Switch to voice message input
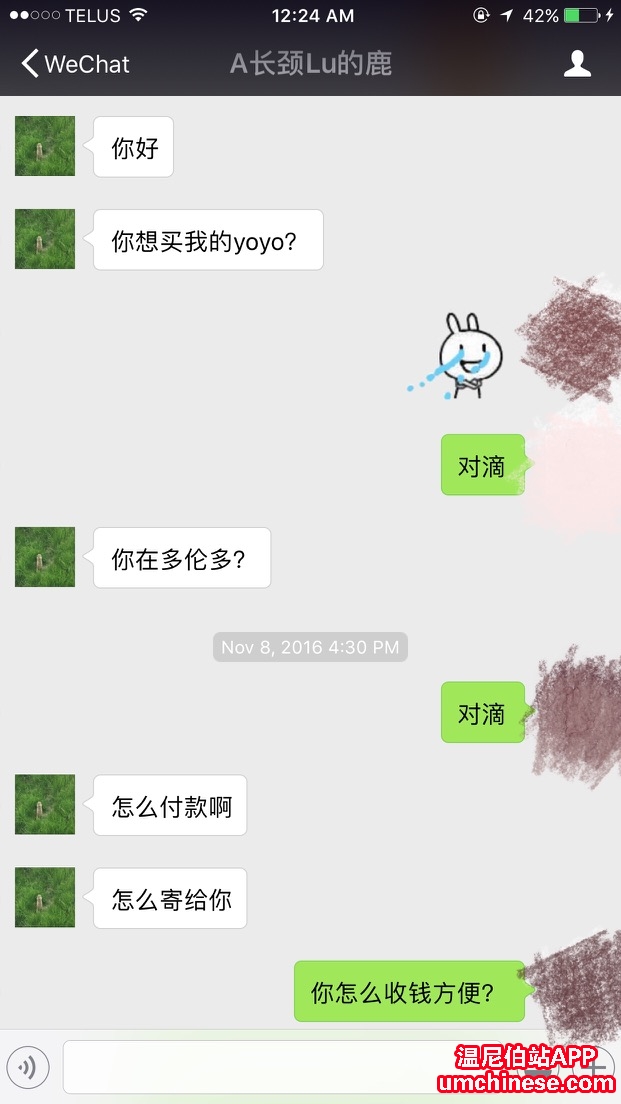 pos(28,1067)
